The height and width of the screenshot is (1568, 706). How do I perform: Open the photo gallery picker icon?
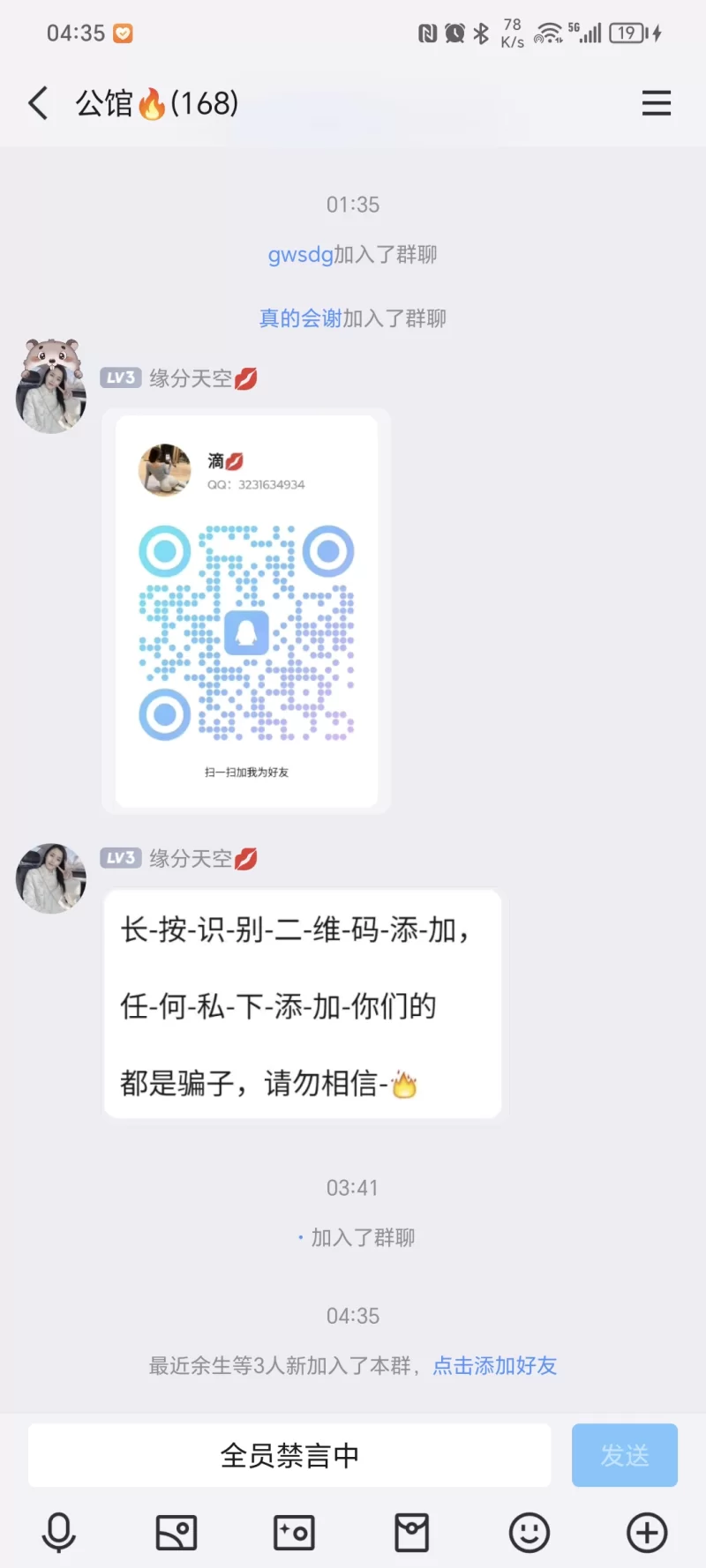pyautogui.click(x=176, y=1533)
